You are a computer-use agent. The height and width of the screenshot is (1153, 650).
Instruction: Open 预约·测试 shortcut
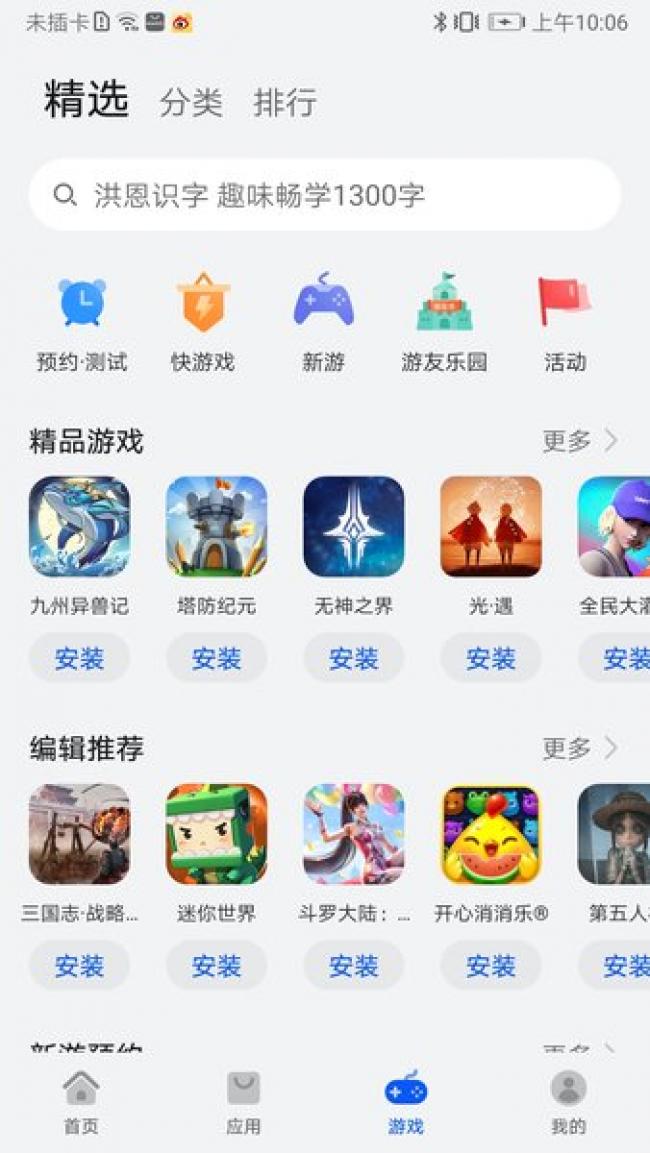click(x=81, y=322)
